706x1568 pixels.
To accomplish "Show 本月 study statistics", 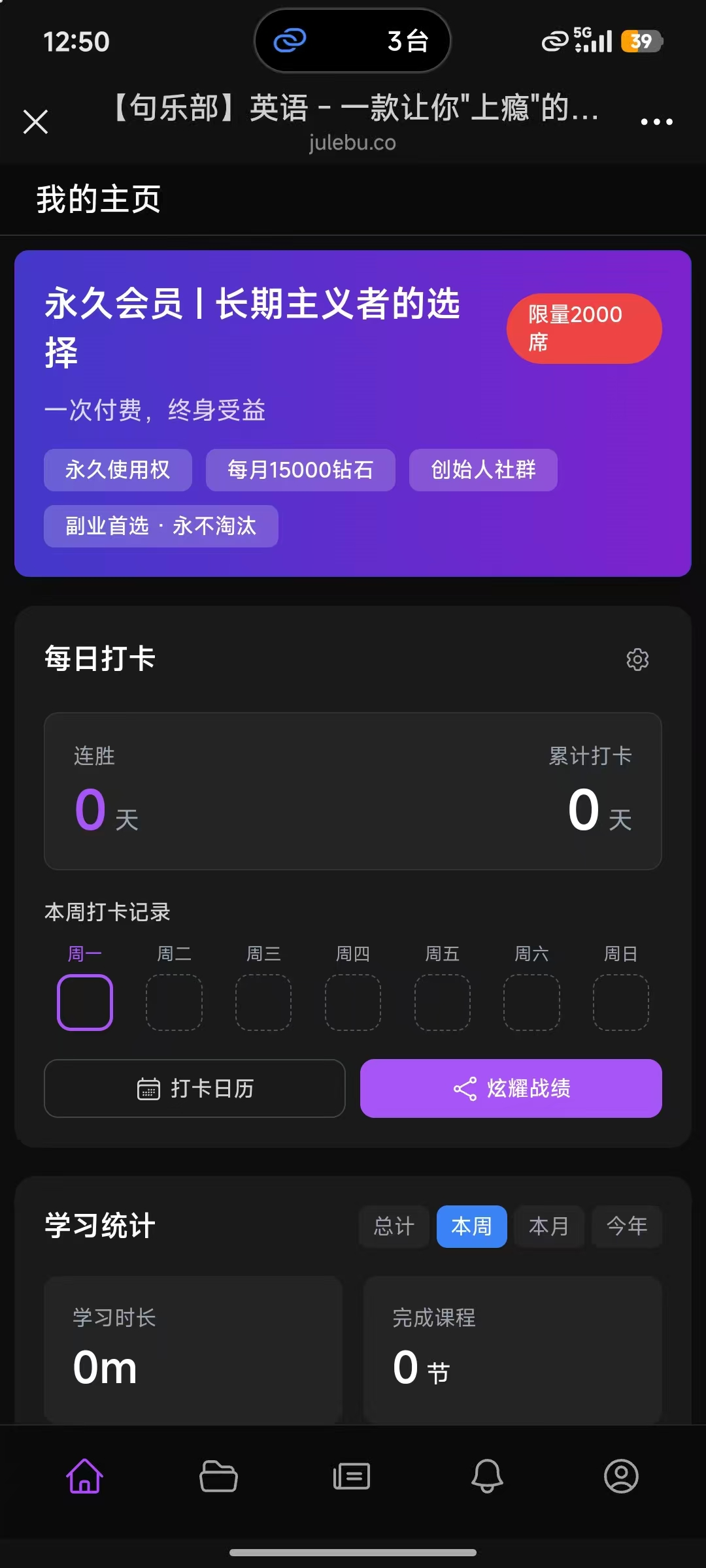I will [x=549, y=1226].
